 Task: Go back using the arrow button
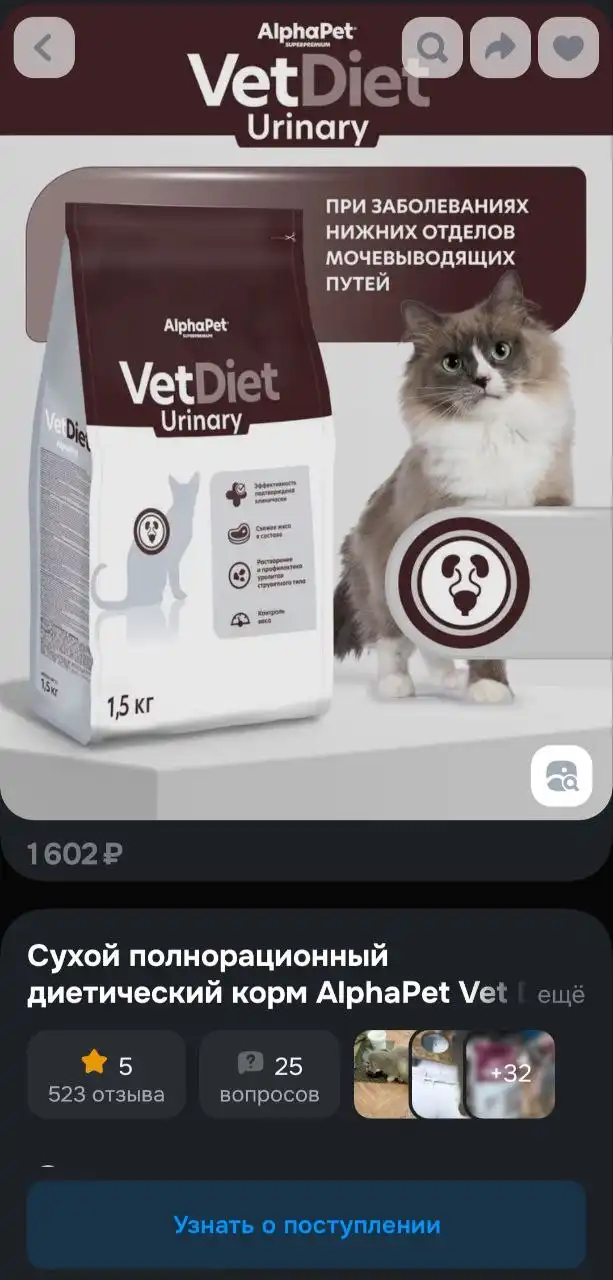tap(44, 48)
